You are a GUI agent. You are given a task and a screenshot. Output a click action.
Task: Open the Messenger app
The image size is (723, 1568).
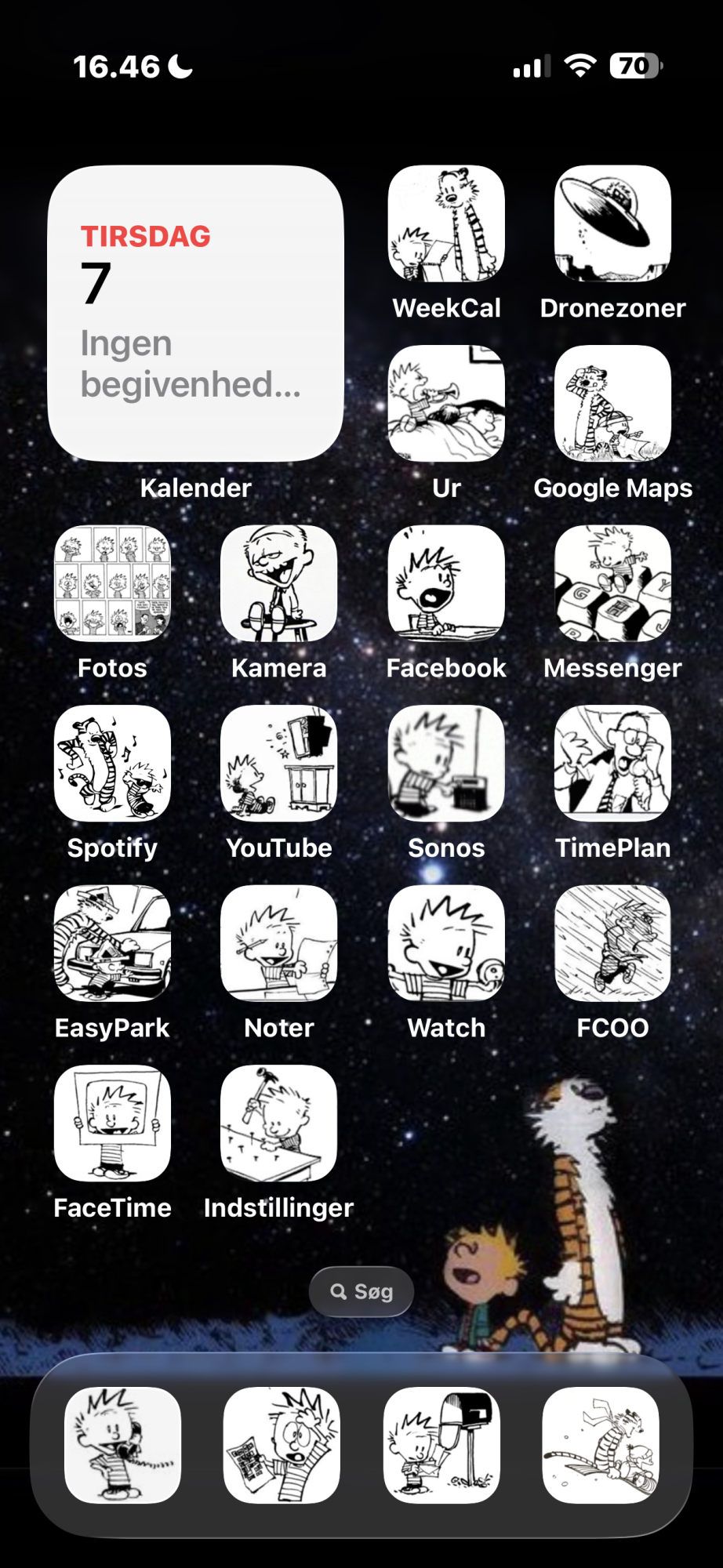click(x=612, y=583)
